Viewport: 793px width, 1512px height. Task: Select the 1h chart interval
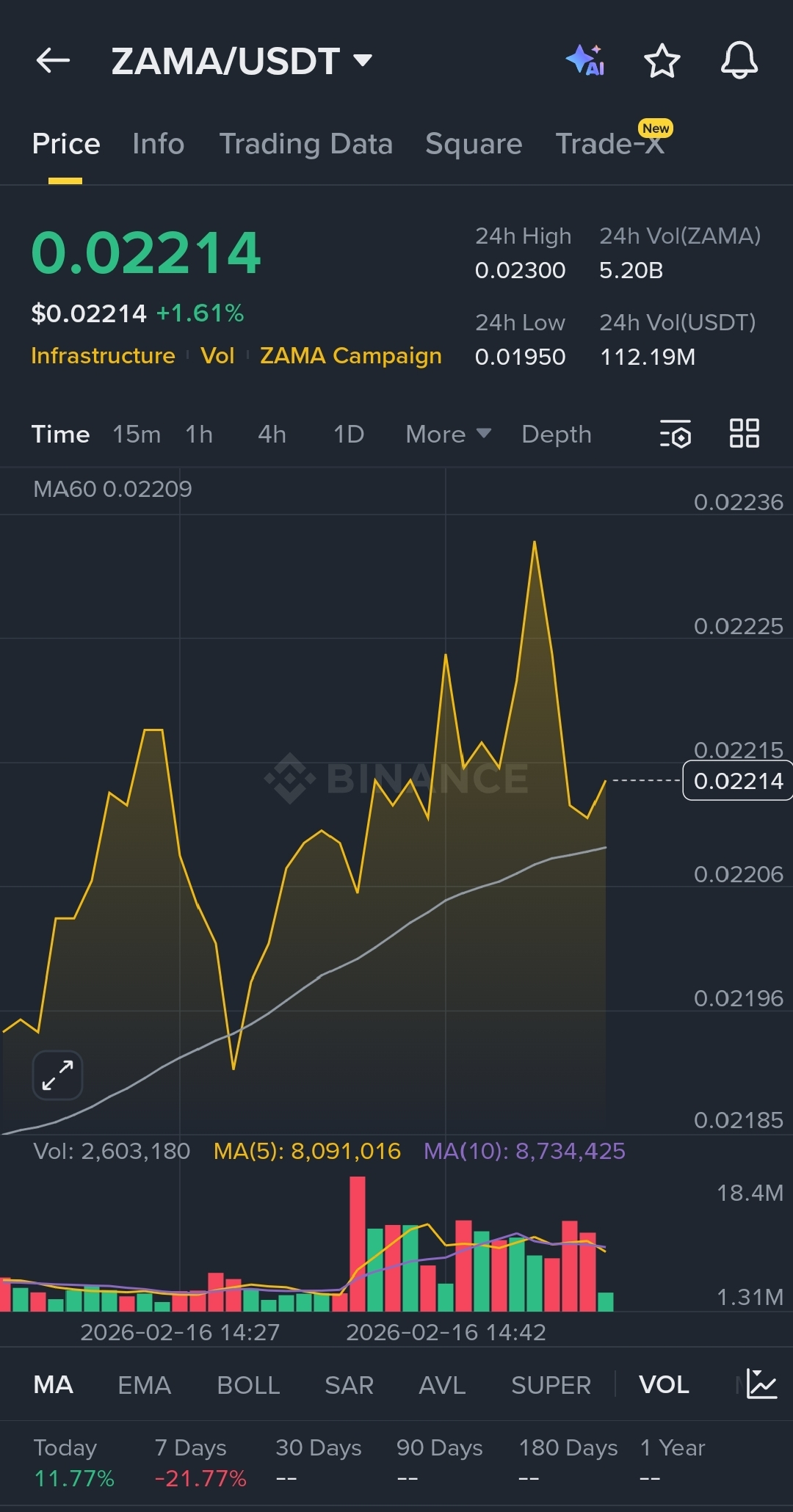199,435
